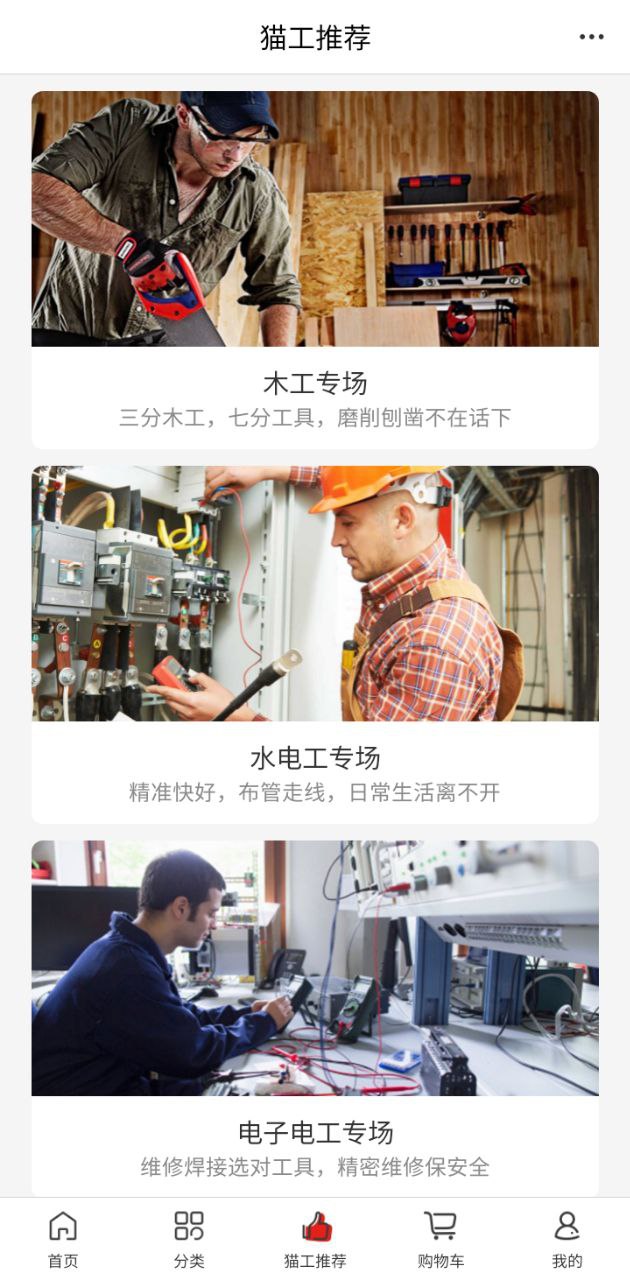630x1280 pixels.
Task: Open the three-dot overflow menu
Action: coord(591,37)
